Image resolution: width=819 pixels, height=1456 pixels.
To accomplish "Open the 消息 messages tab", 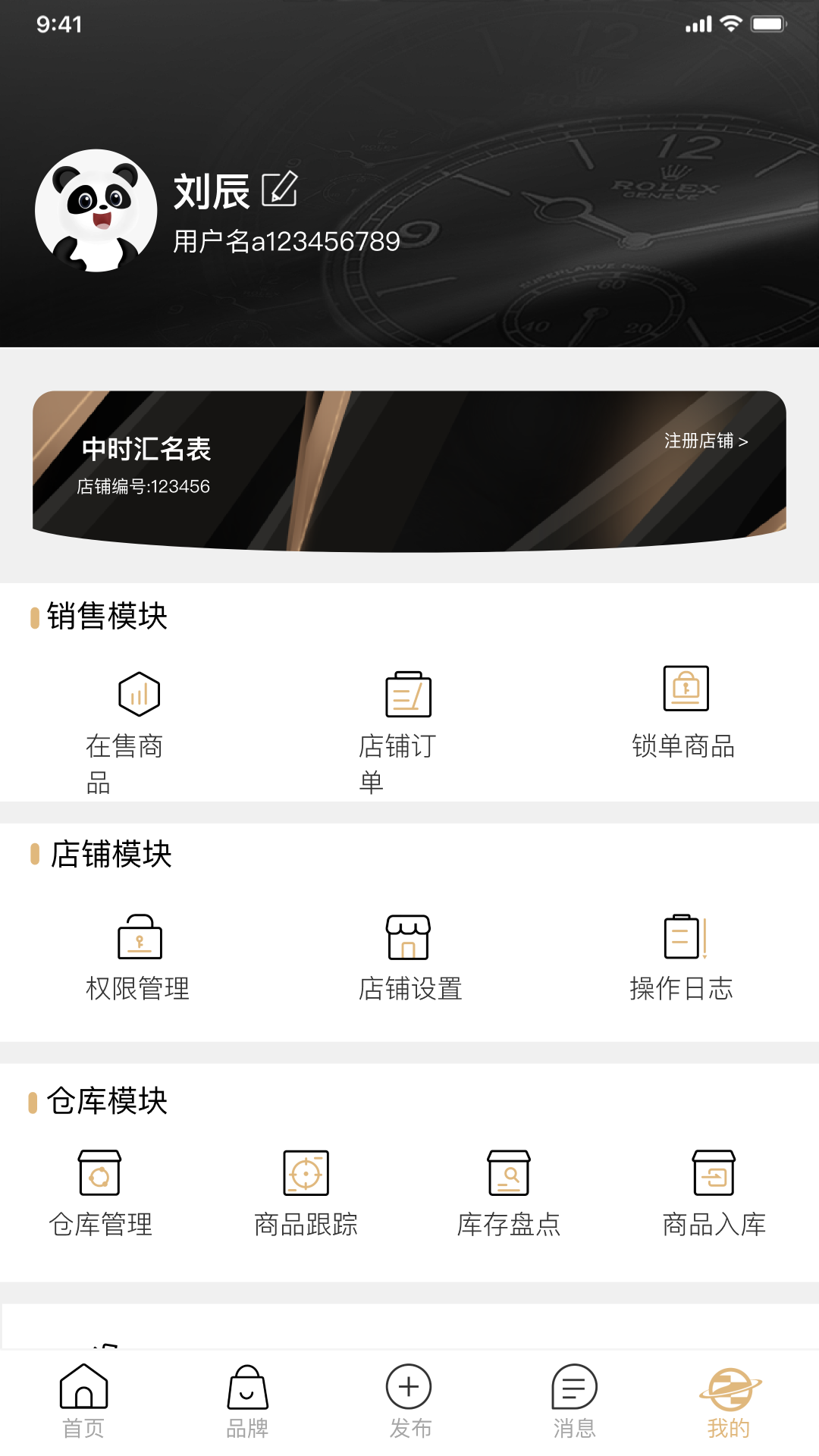I will [x=574, y=1401].
